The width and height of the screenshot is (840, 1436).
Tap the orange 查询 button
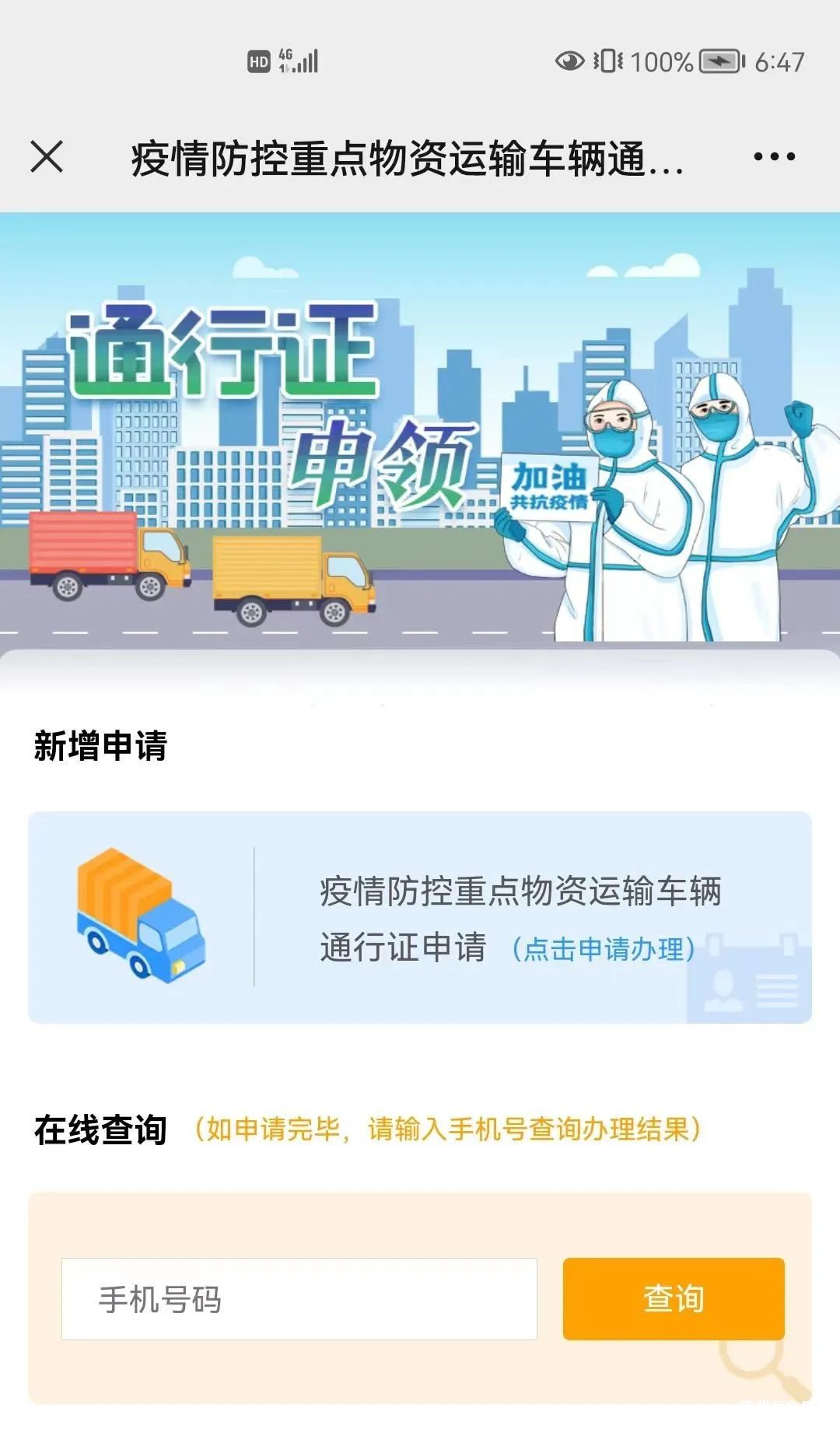coord(674,1299)
